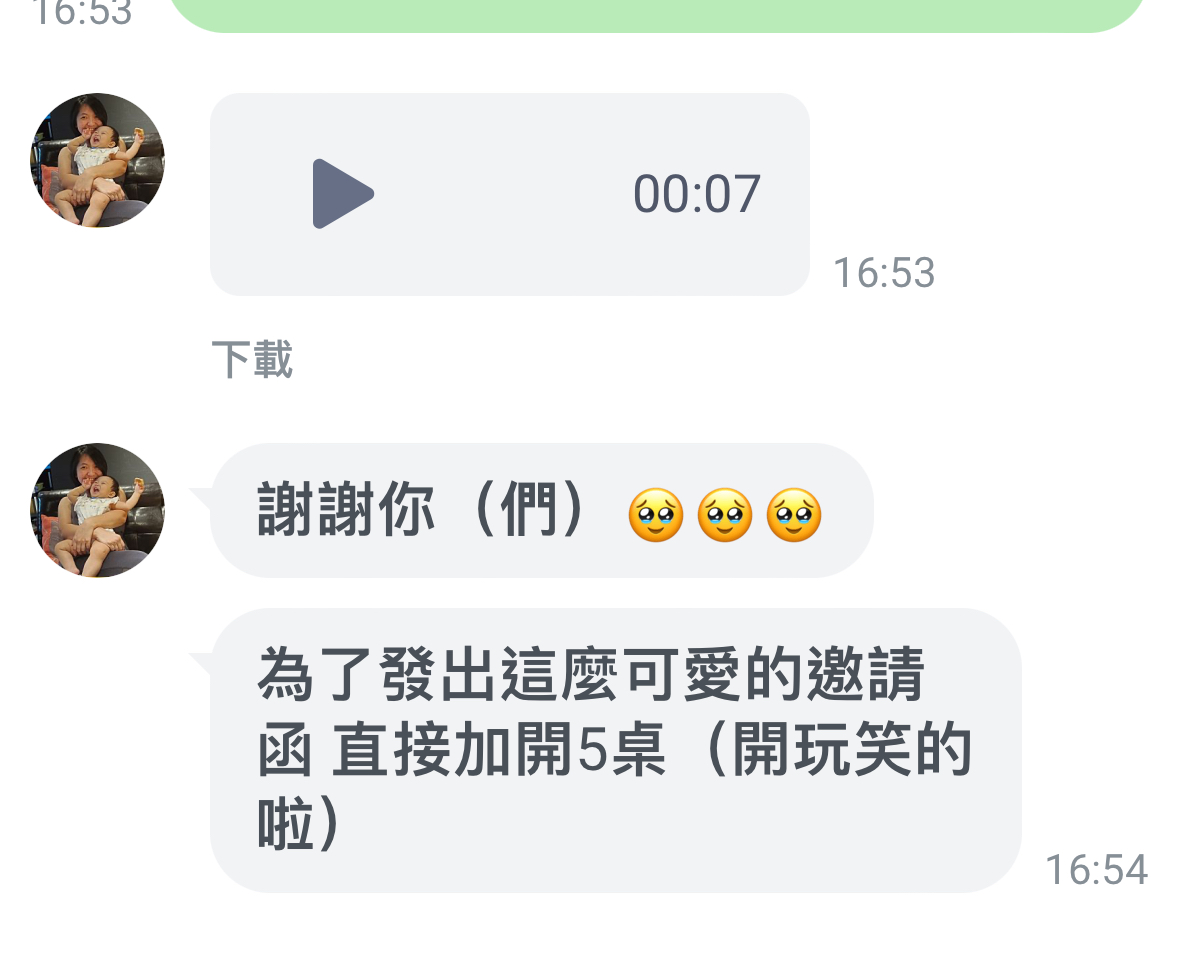Play the 00:07 voice message

(x=342, y=194)
